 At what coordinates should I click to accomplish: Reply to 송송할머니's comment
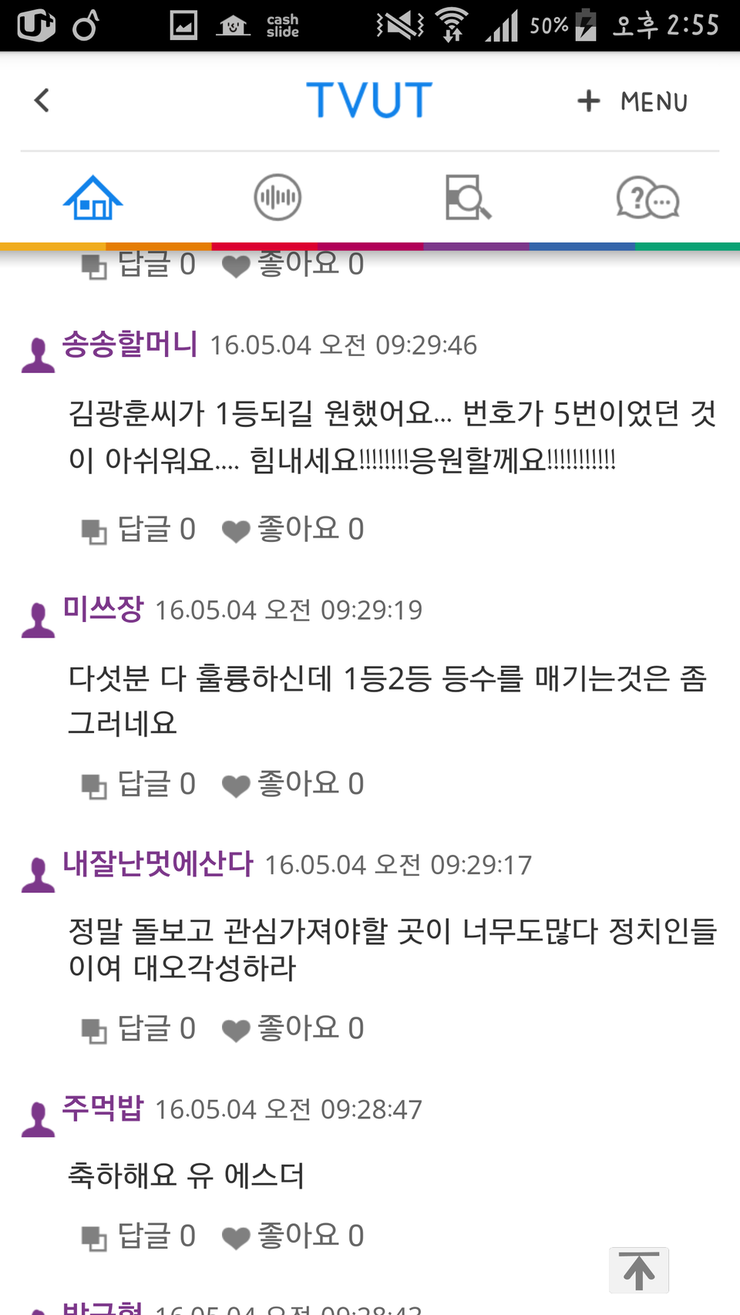tap(138, 529)
